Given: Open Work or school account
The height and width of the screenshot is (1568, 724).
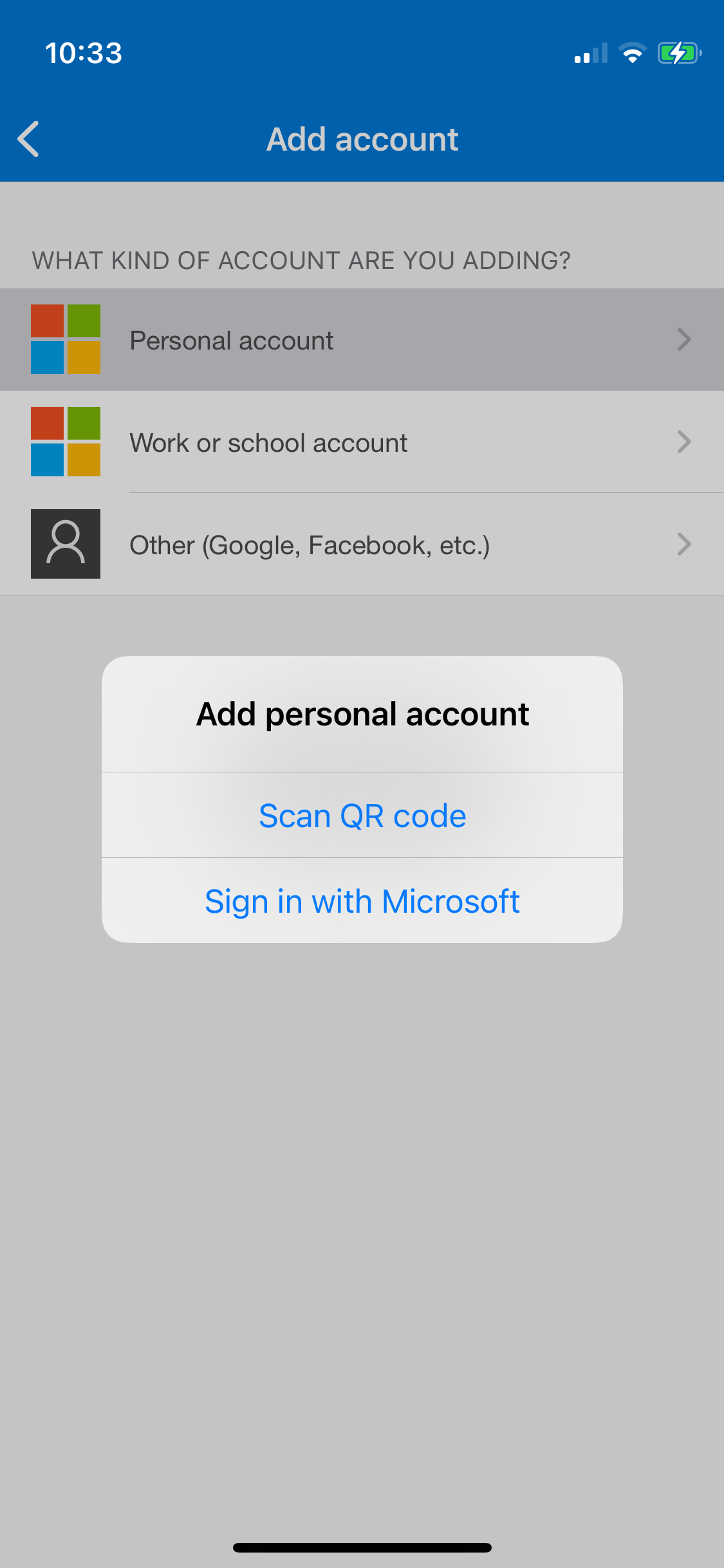Looking at the screenshot, I should (362, 442).
